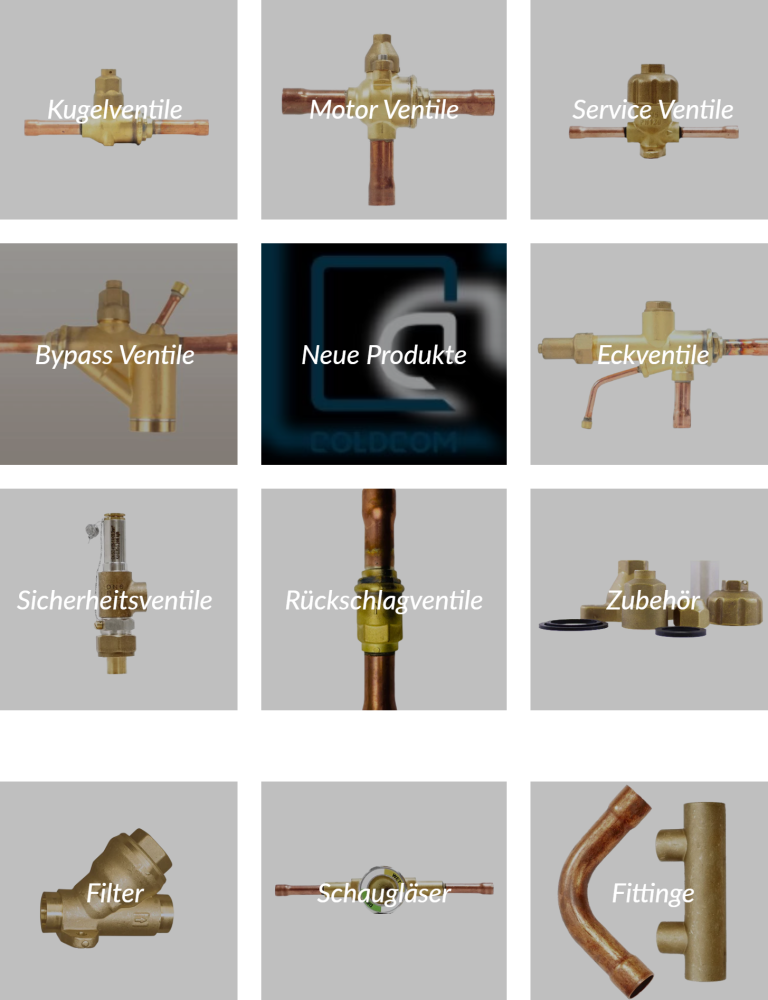
Task: Open the Rückschlagventile tile
Action: (384, 600)
